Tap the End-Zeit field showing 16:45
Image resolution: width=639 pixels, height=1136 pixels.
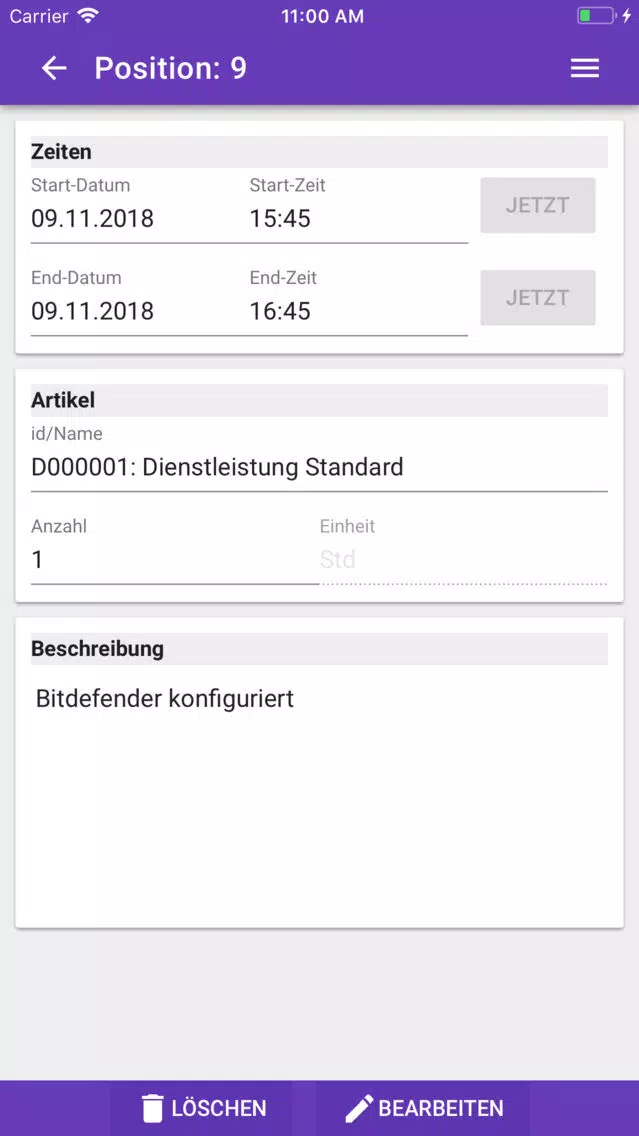click(x=359, y=301)
